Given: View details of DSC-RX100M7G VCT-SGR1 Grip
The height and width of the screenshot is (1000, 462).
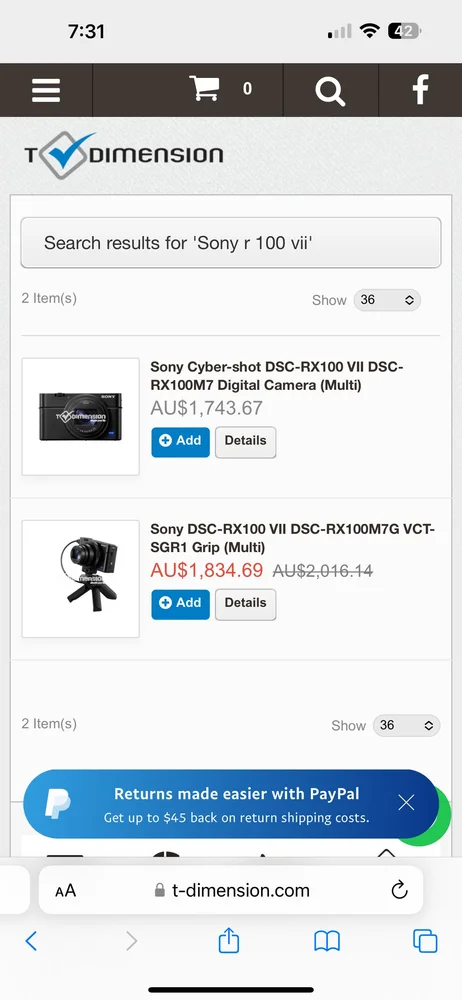Looking at the screenshot, I should coord(245,603).
